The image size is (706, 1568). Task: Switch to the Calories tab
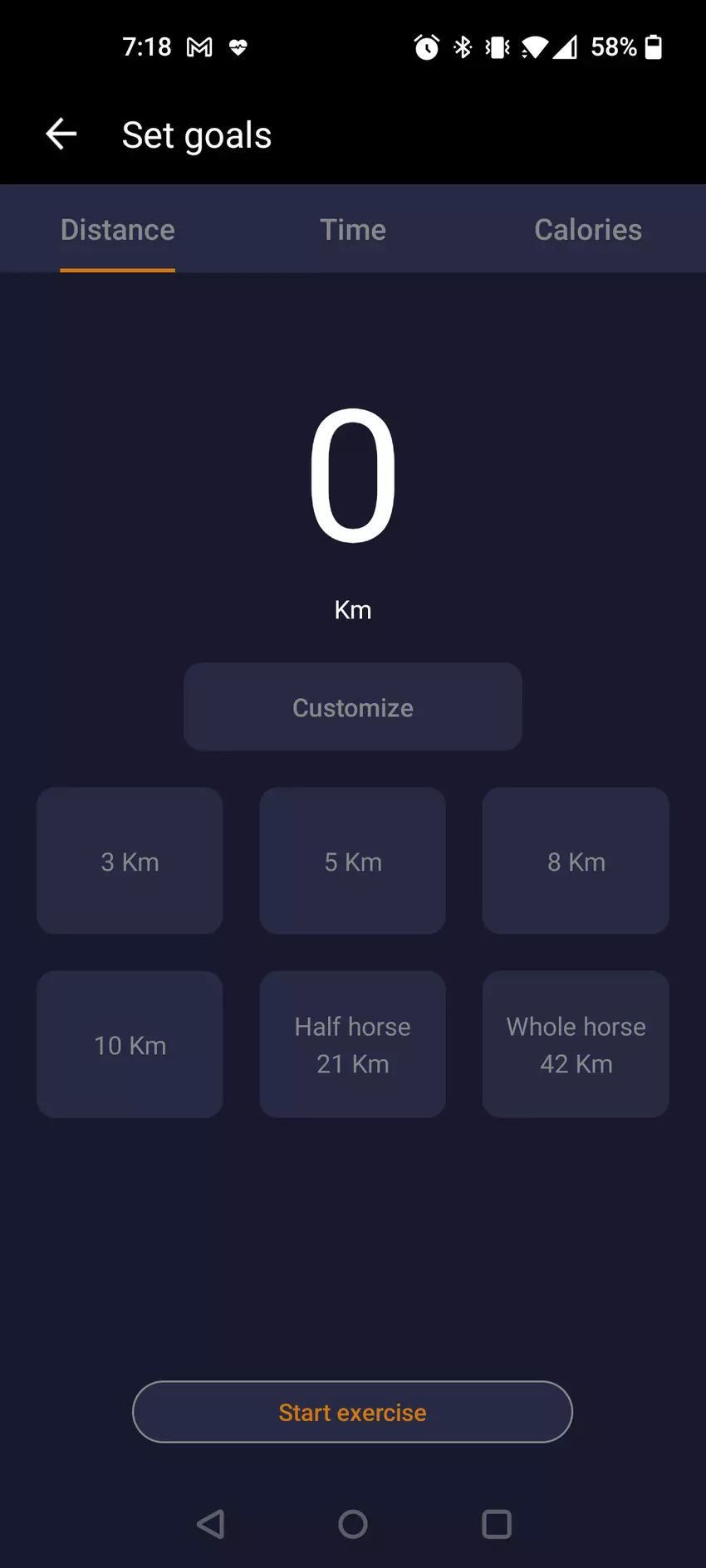click(x=588, y=230)
